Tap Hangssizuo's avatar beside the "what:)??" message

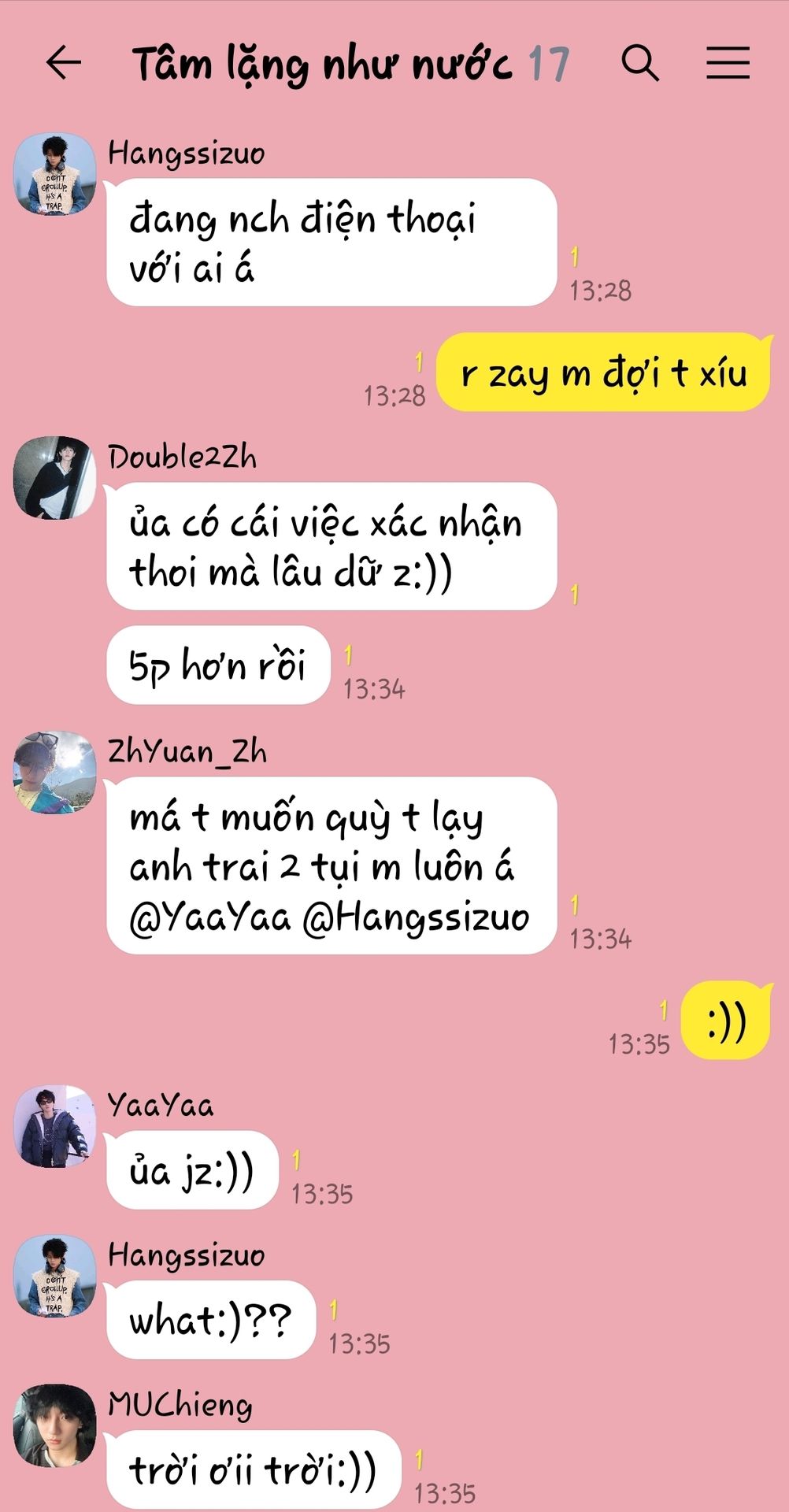54,1276
